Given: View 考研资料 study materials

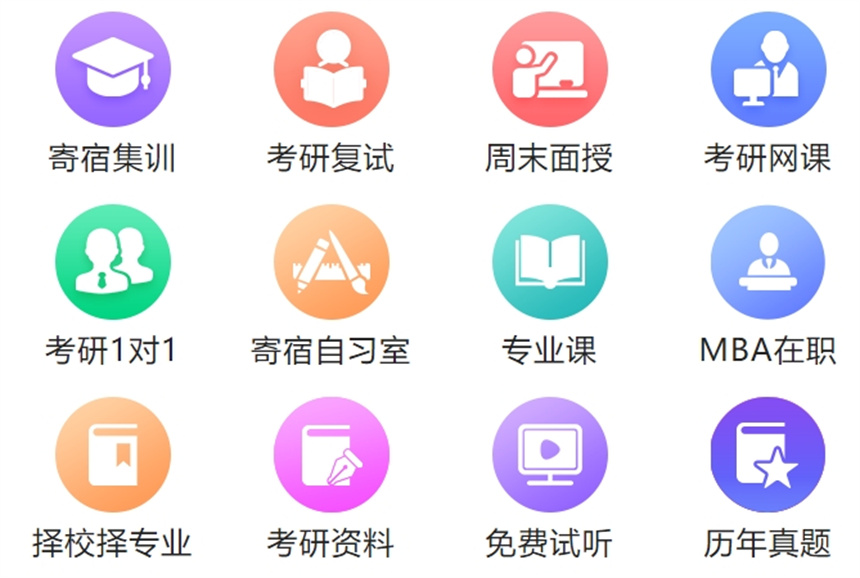Looking at the screenshot, I should click(331, 454).
